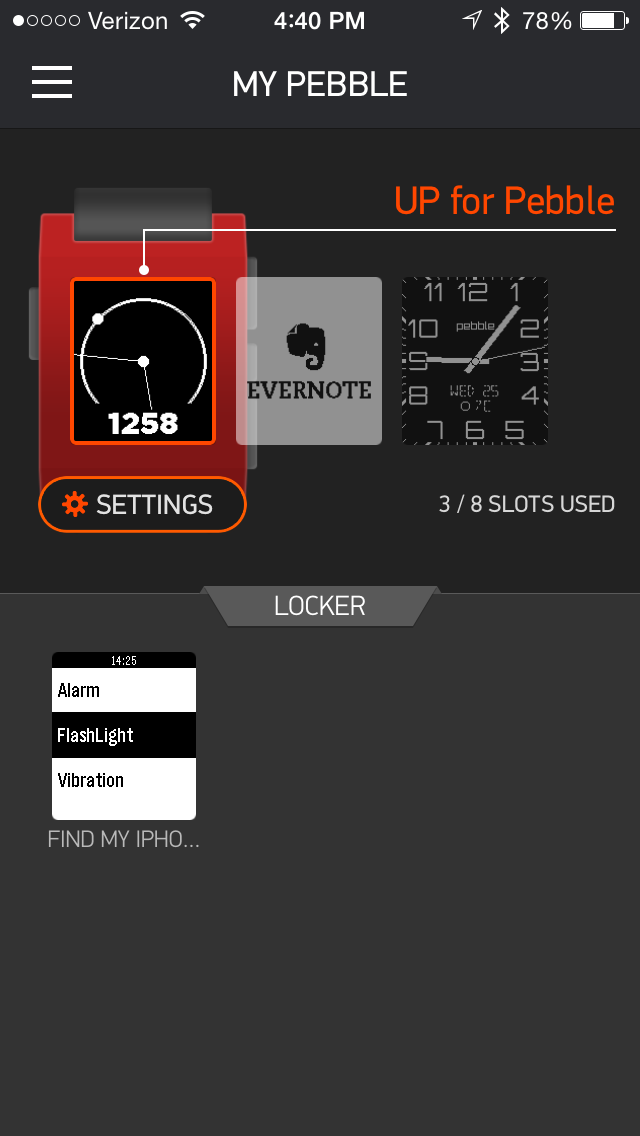Select the UP for Pebble watch app
Screen dimensions: 640x1136
click(143, 361)
